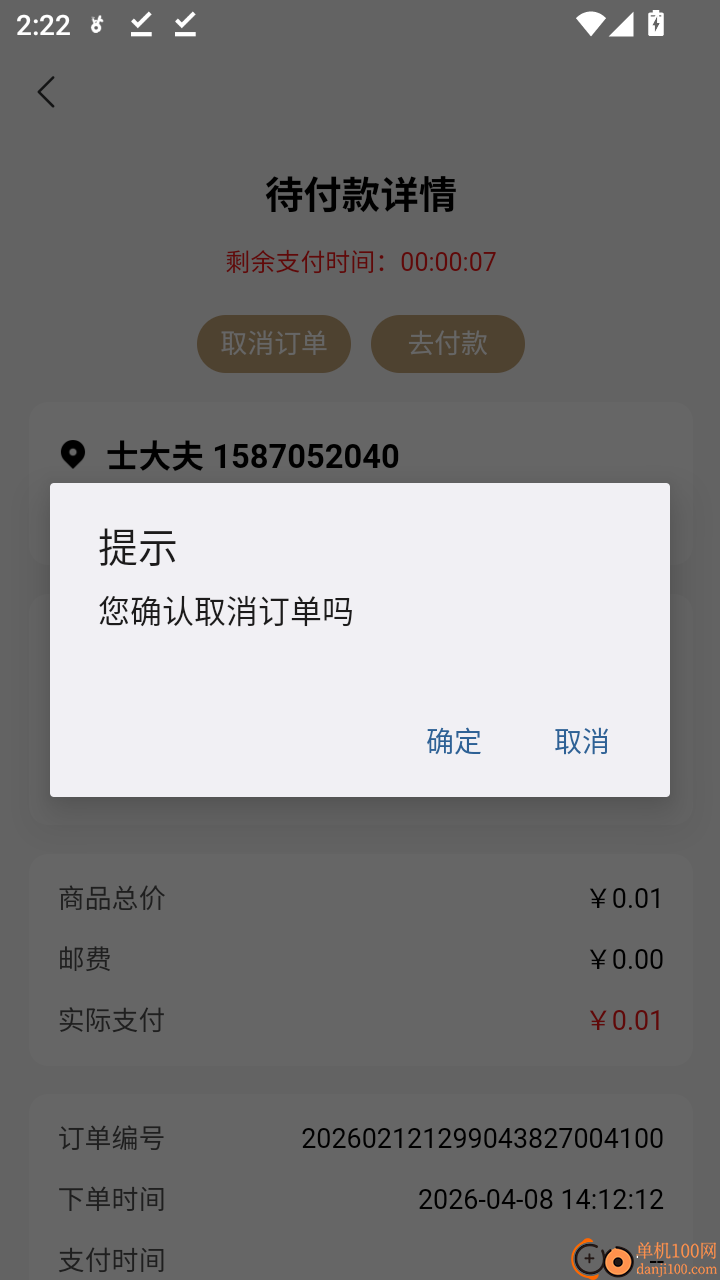Screen dimensions: 720x1280
Task: Tap the back arrow at top left
Action: tap(45, 91)
